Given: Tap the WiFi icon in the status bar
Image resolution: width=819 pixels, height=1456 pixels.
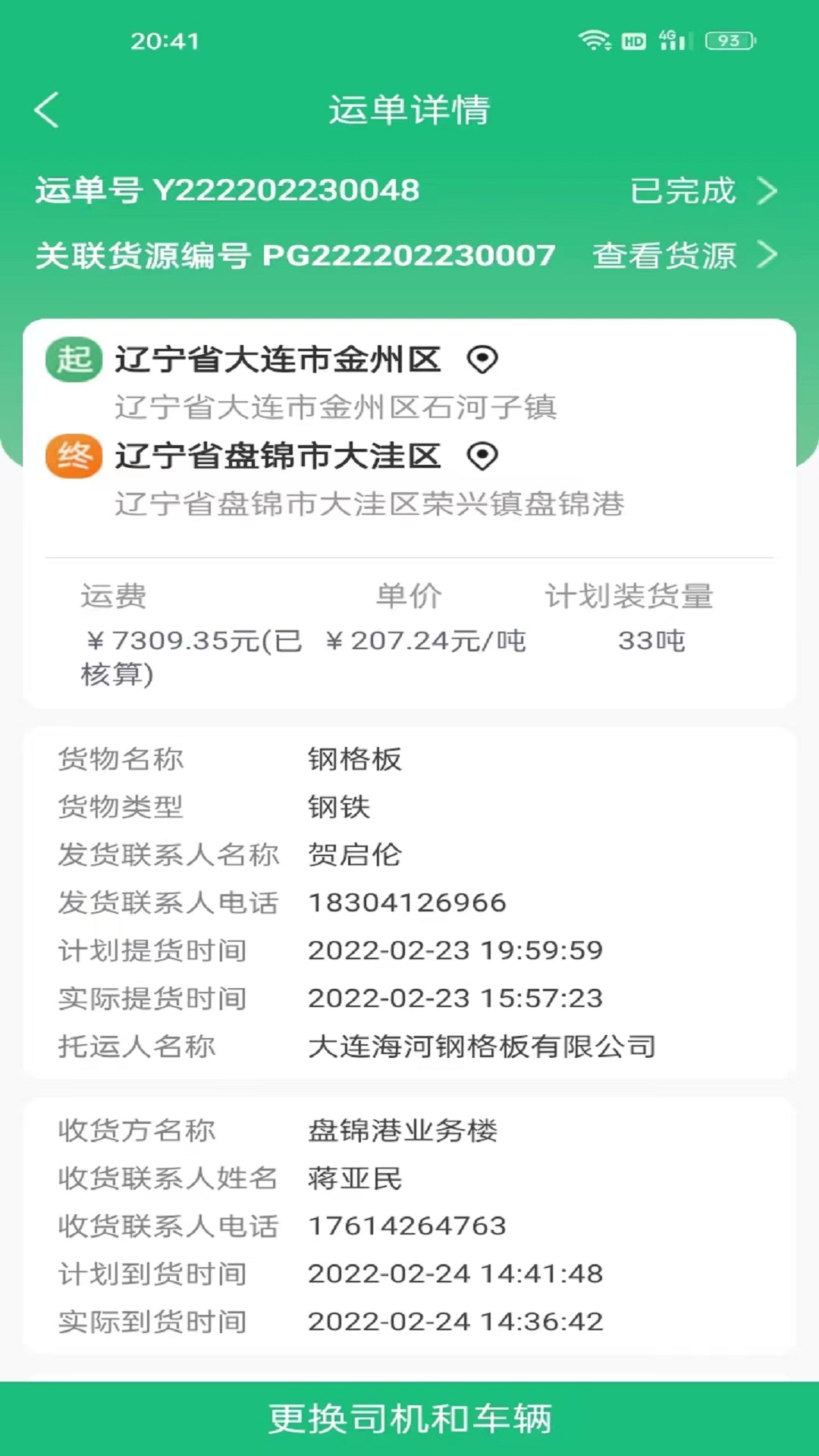Looking at the screenshot, I should (596, 41).
